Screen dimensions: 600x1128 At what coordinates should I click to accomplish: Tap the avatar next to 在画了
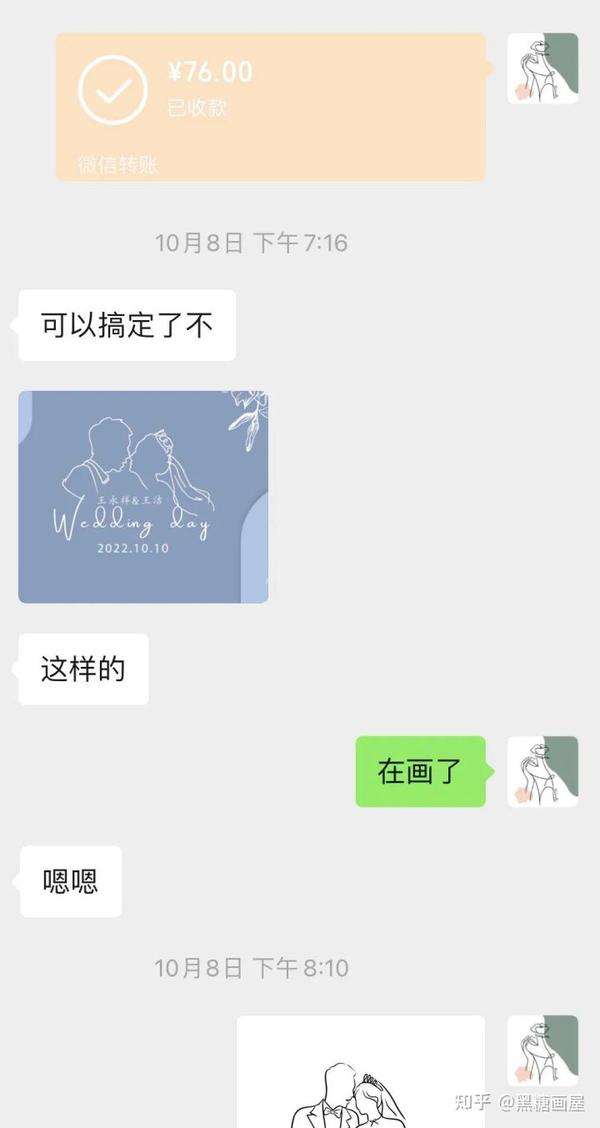click(542, 771)
